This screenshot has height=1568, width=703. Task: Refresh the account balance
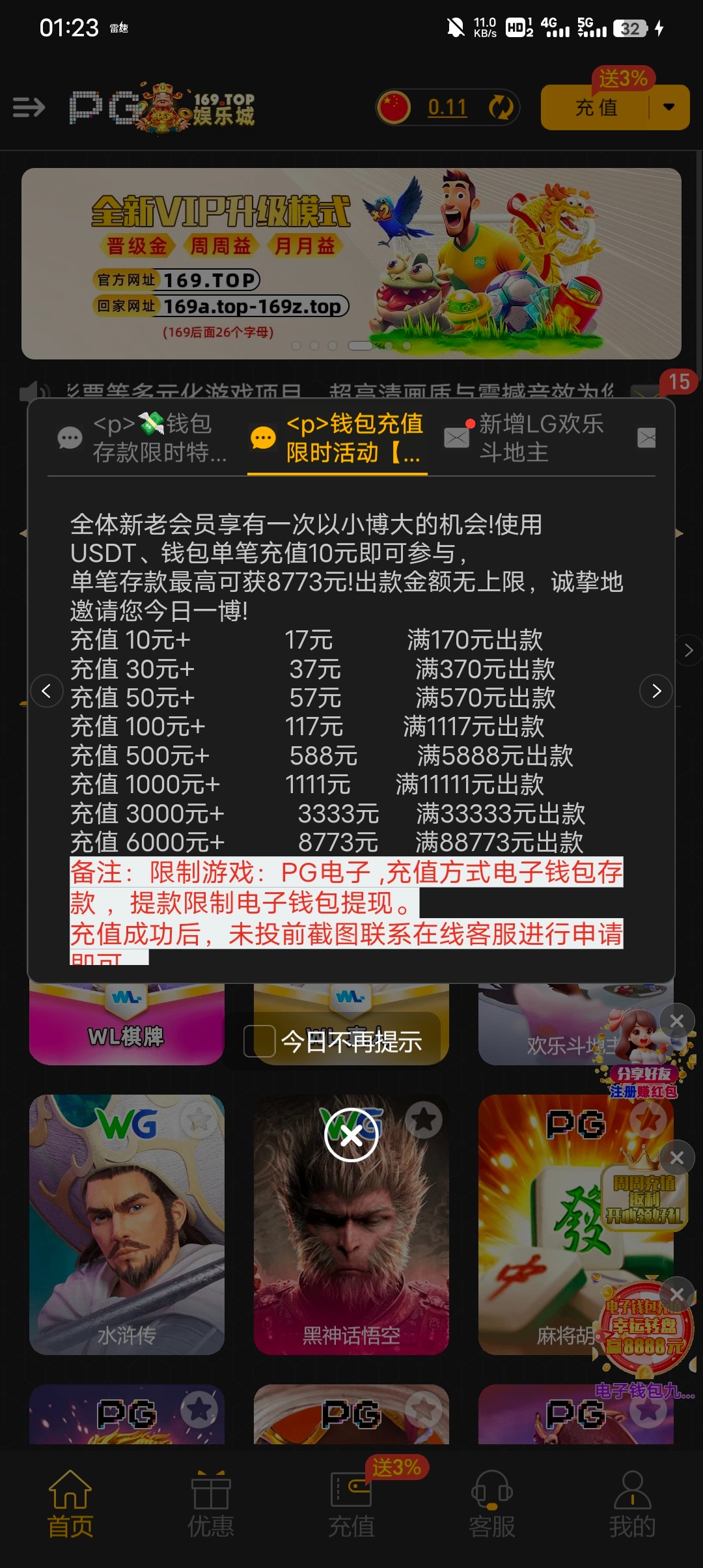pos(500,106)
